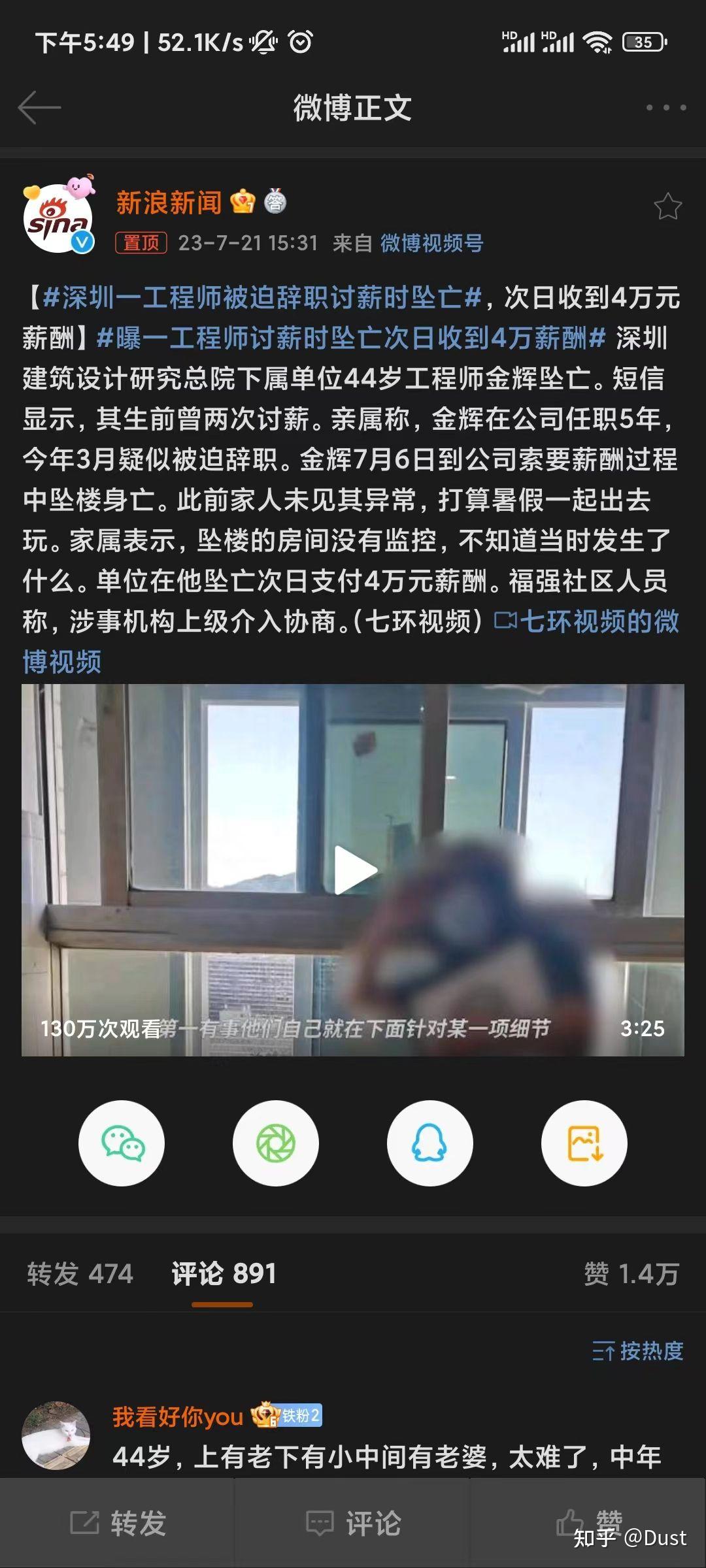
Task: Save the post as an image
Action: coord(584,1143)
